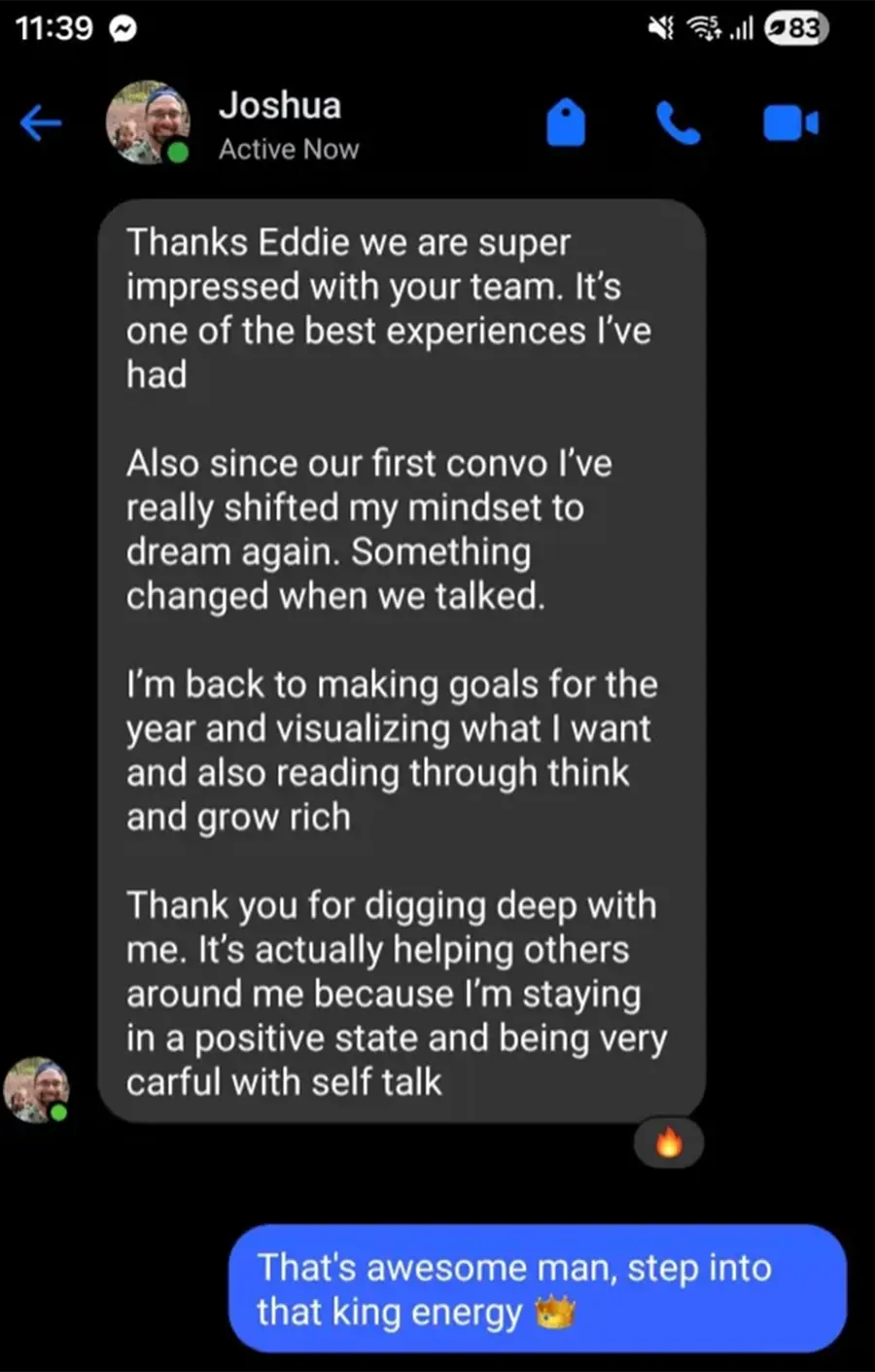View the fire reaction on Joshua's message
This screenshot has width=875, height=1372.
tap(668, 1143)
